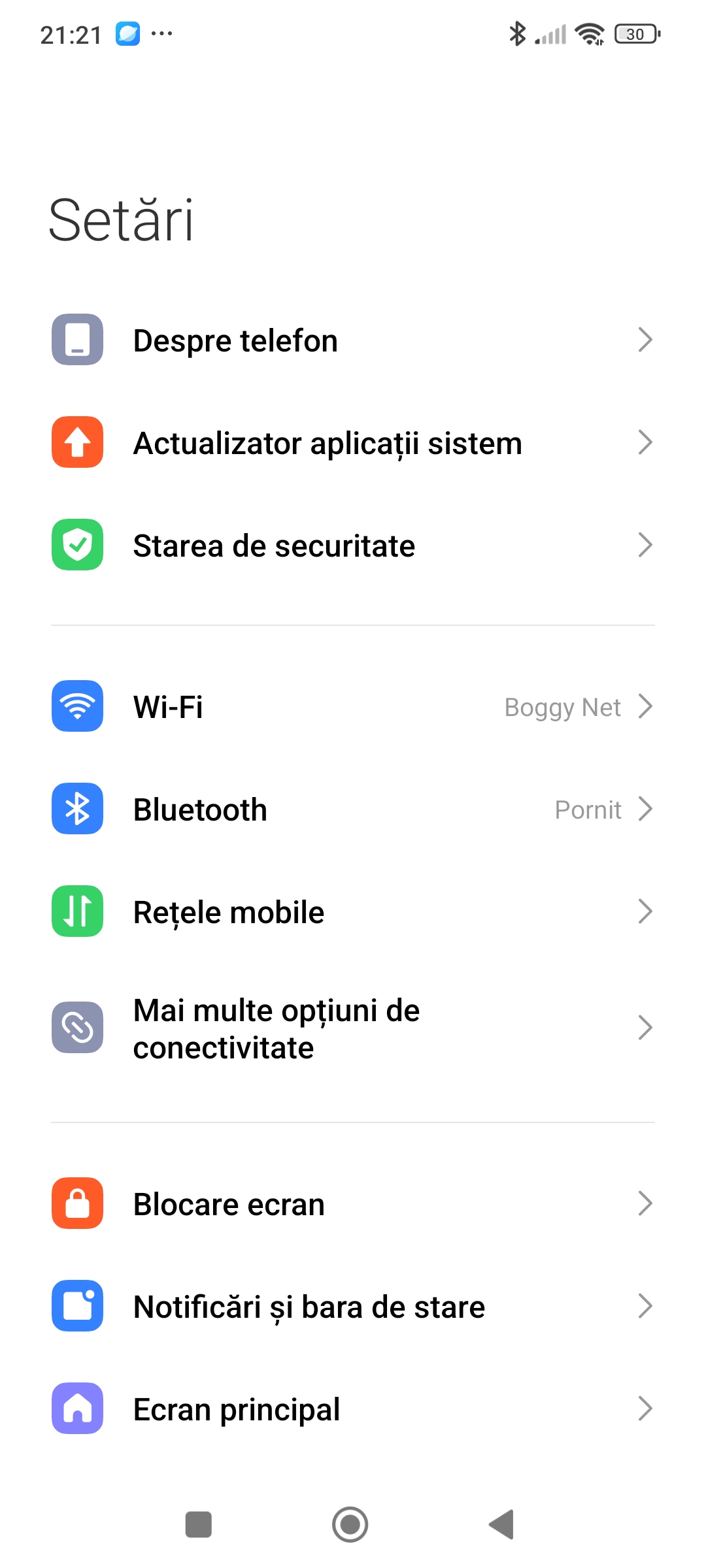Open the purple Ecran principal home icon

(76, 1409)
